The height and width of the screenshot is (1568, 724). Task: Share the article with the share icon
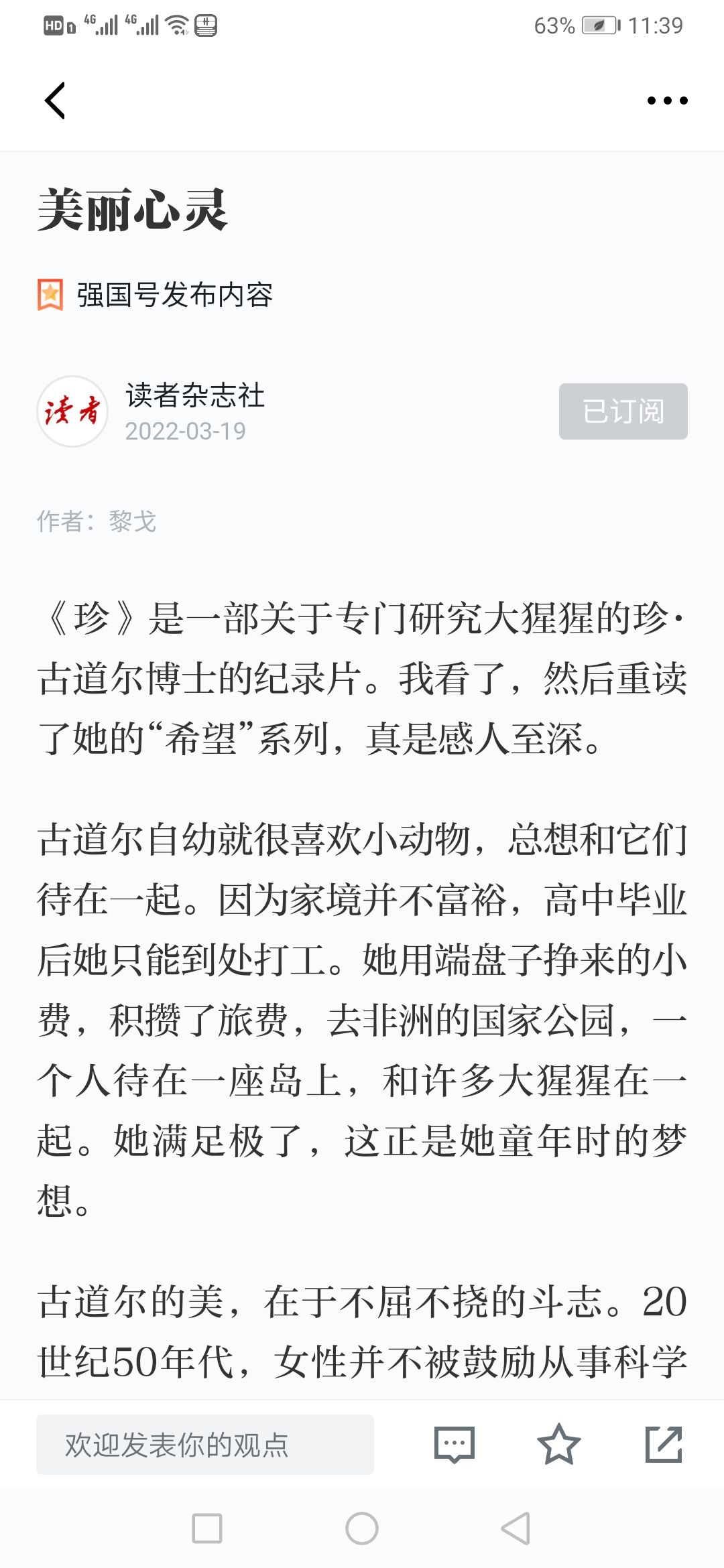(x=664, y=1444)
